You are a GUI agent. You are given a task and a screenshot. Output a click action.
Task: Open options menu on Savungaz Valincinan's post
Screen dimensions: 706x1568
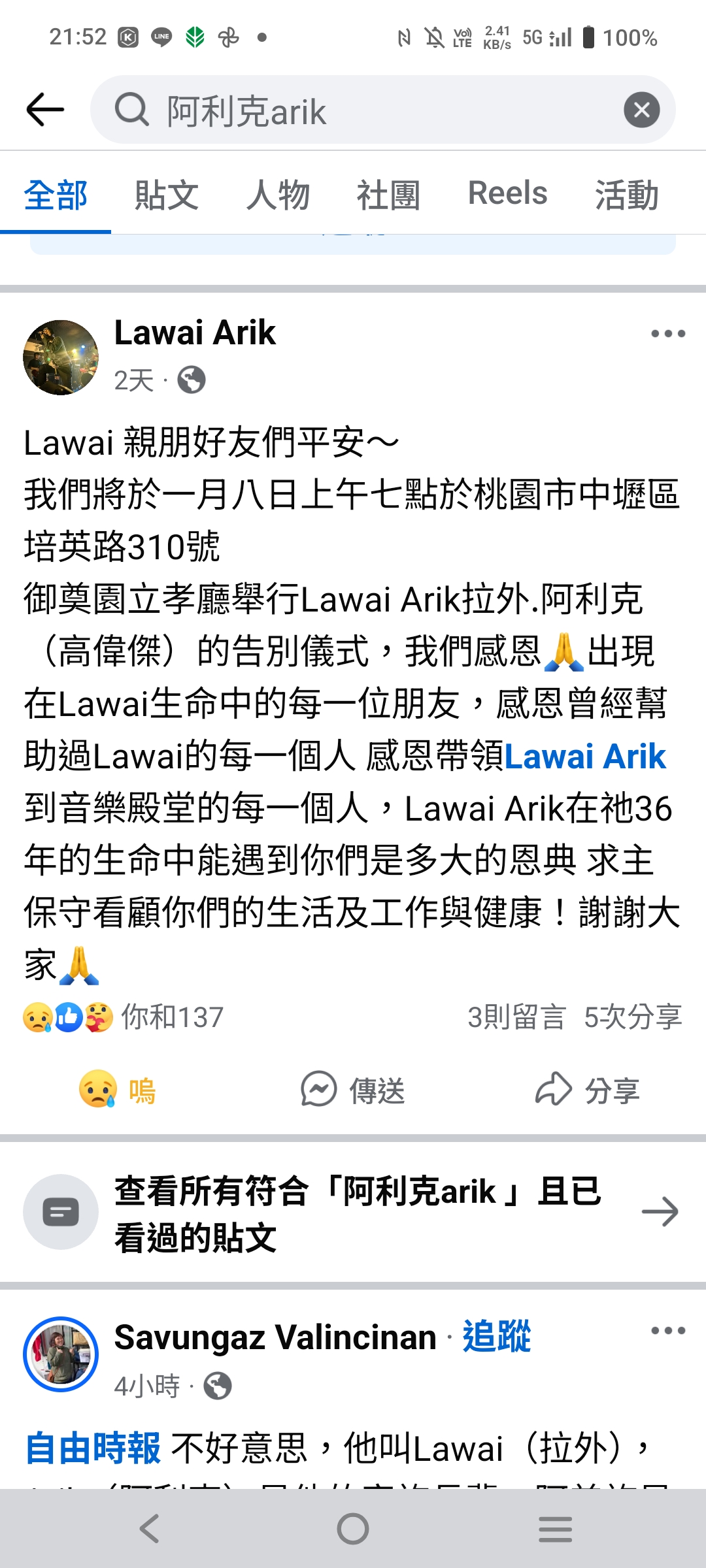click(x=668, y=1331)
